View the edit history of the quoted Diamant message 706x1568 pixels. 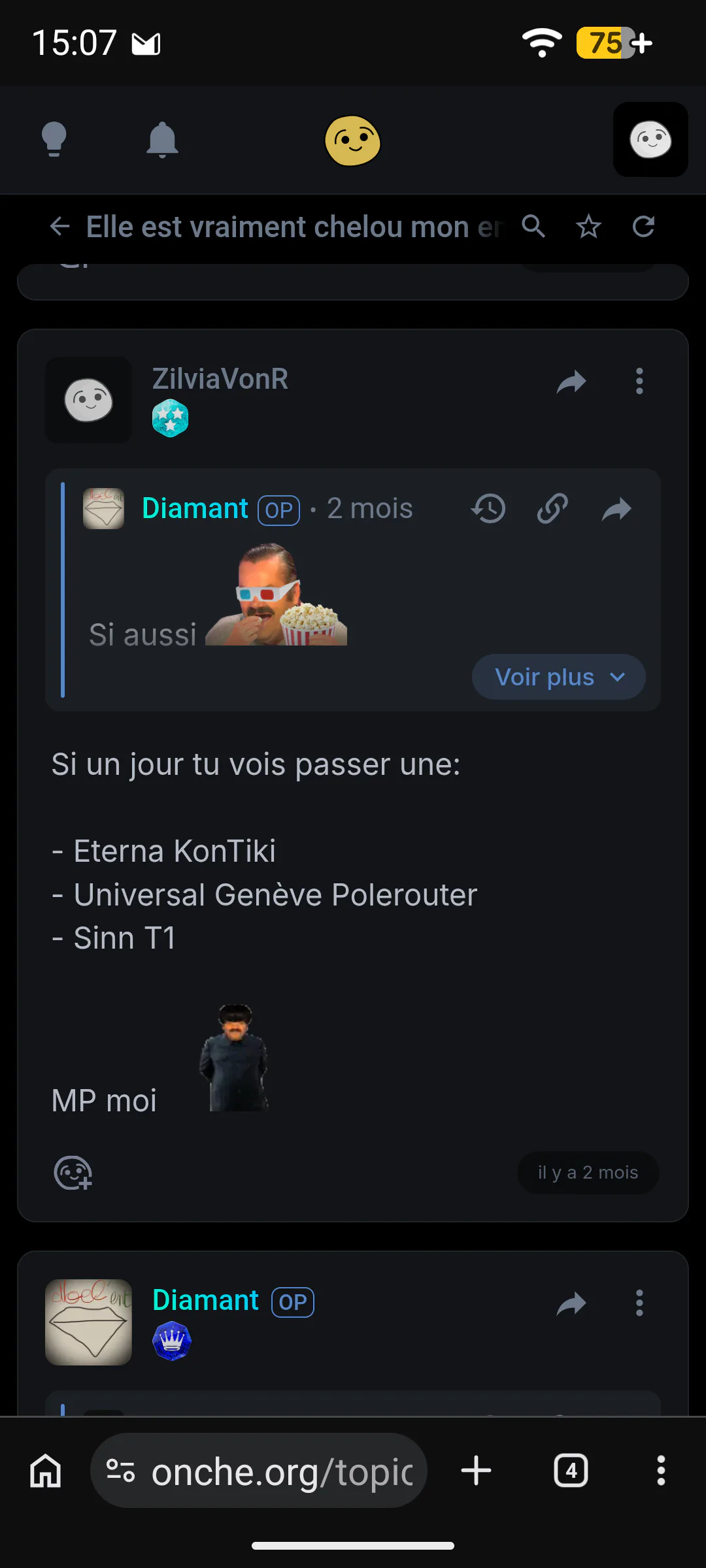(488, 509)
